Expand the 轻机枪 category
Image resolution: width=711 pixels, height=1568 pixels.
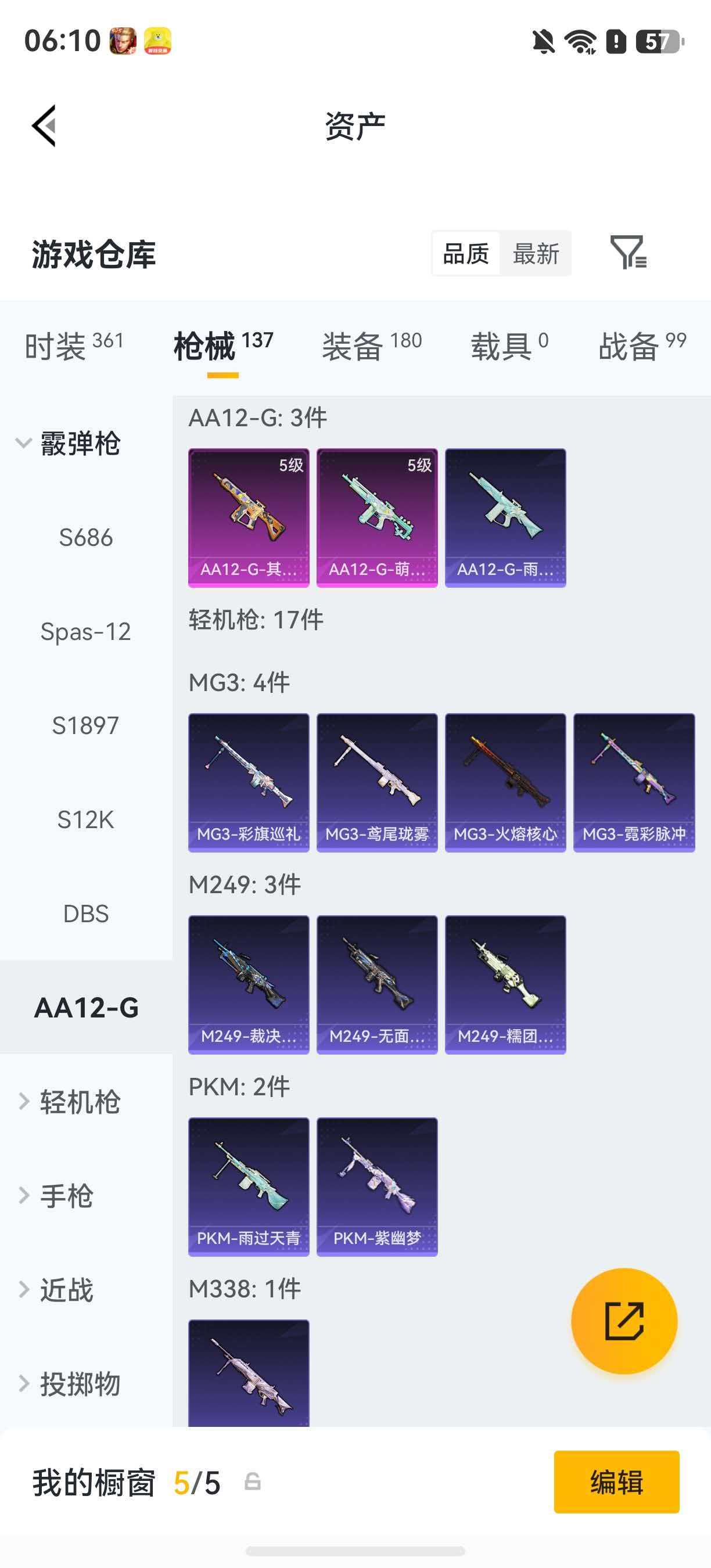pyautogui.click(x=69, y=1102)
